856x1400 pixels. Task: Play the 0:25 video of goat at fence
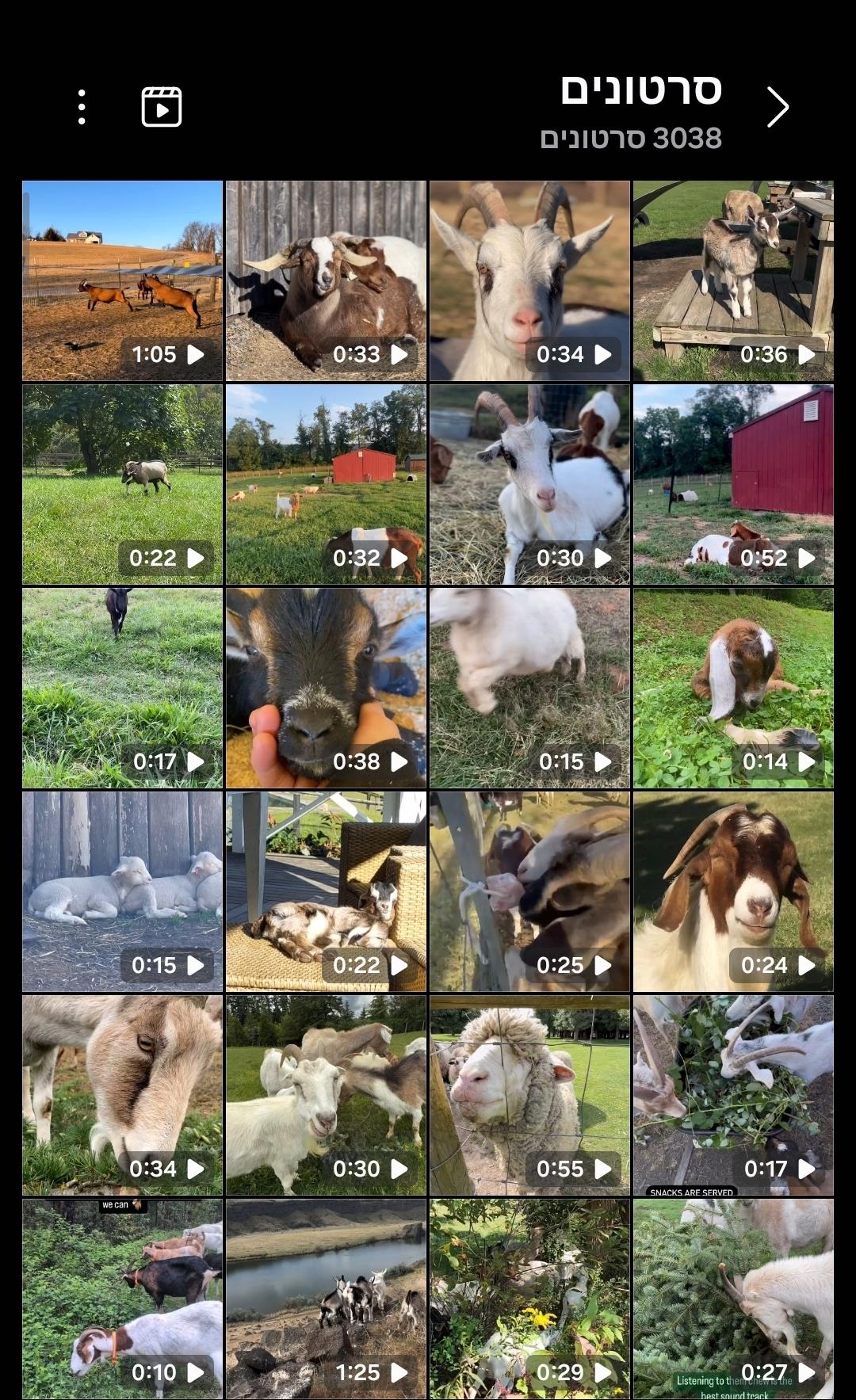point(529,891)
